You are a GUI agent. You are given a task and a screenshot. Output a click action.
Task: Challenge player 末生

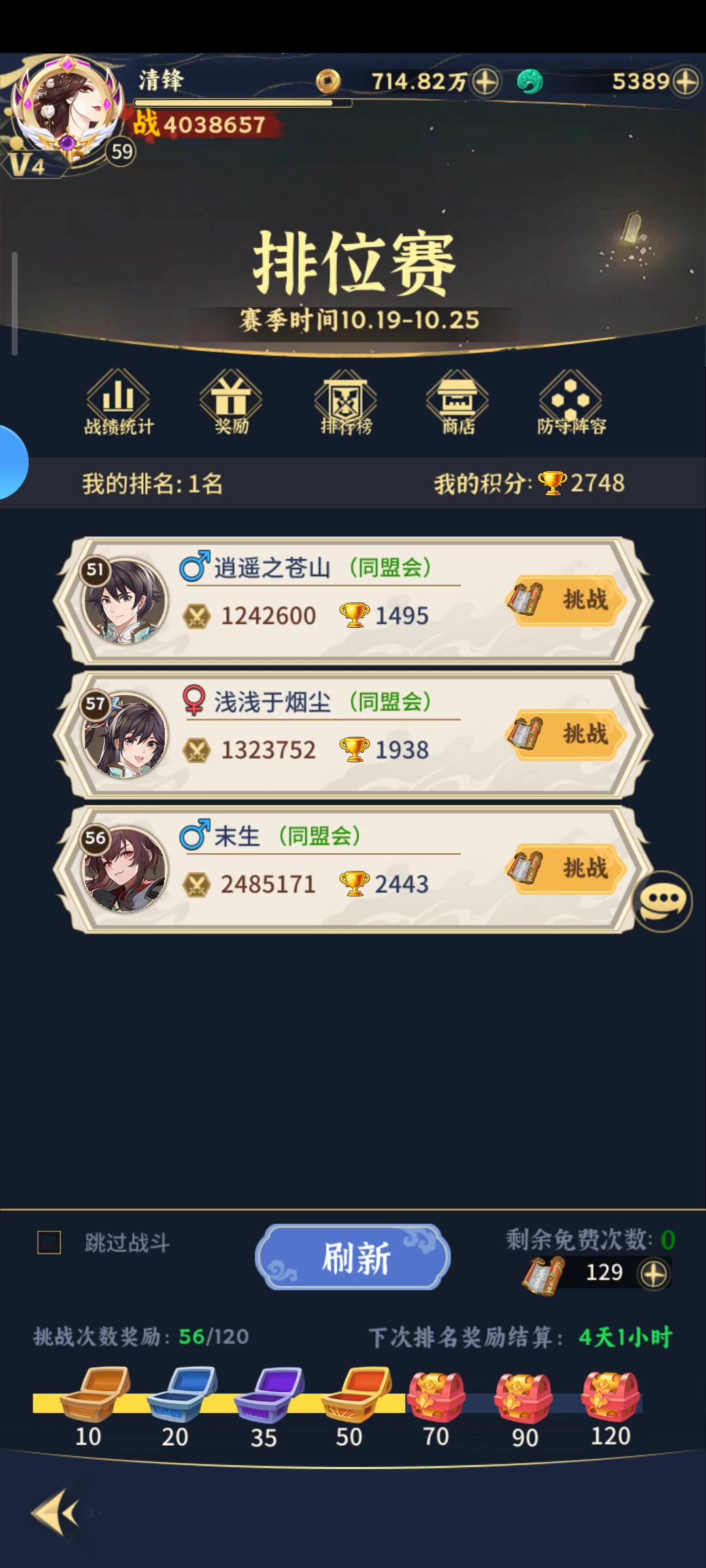coord(566,868)
